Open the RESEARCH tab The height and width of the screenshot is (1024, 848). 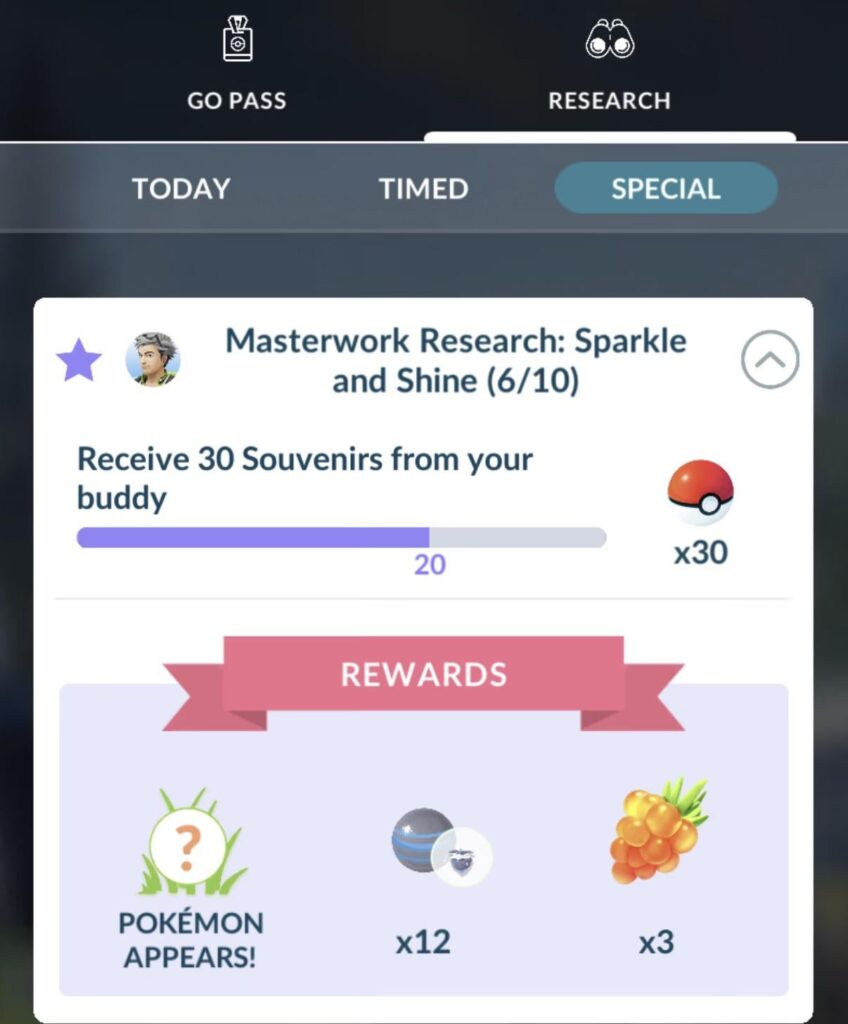(x=609, y=68)
